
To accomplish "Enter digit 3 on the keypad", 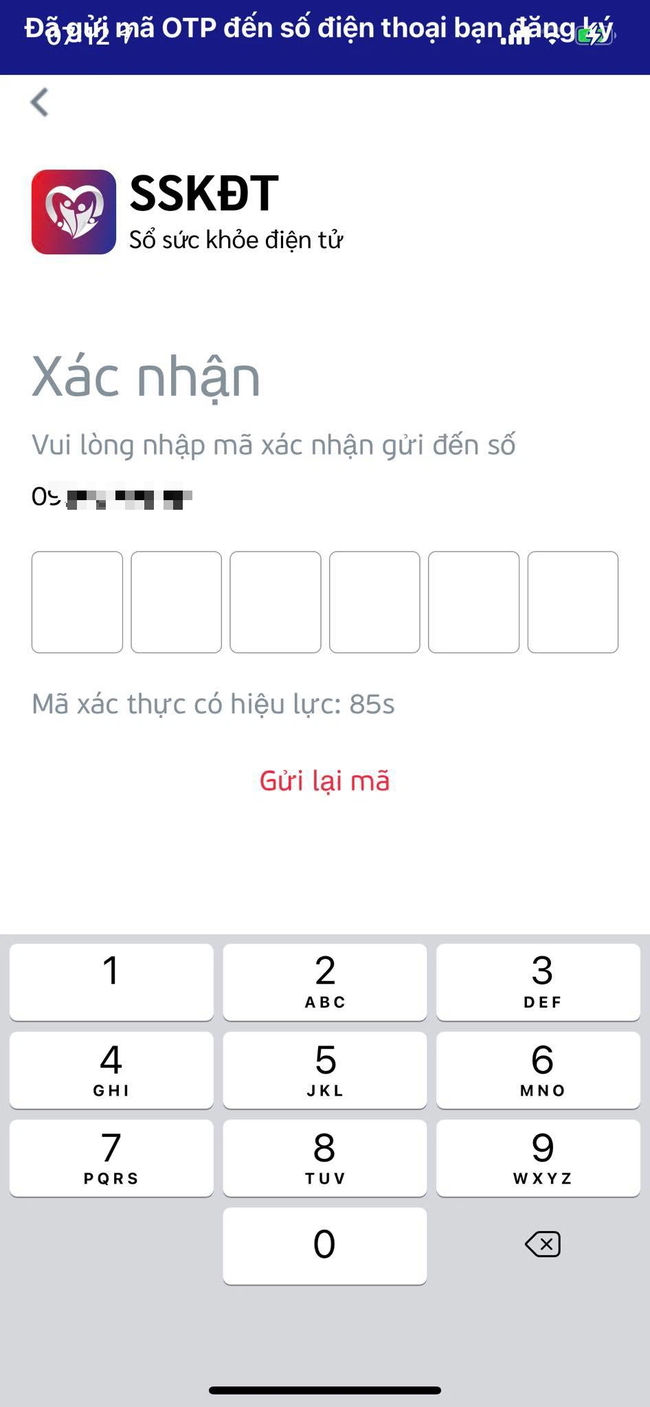I will [x=538, y=981].
